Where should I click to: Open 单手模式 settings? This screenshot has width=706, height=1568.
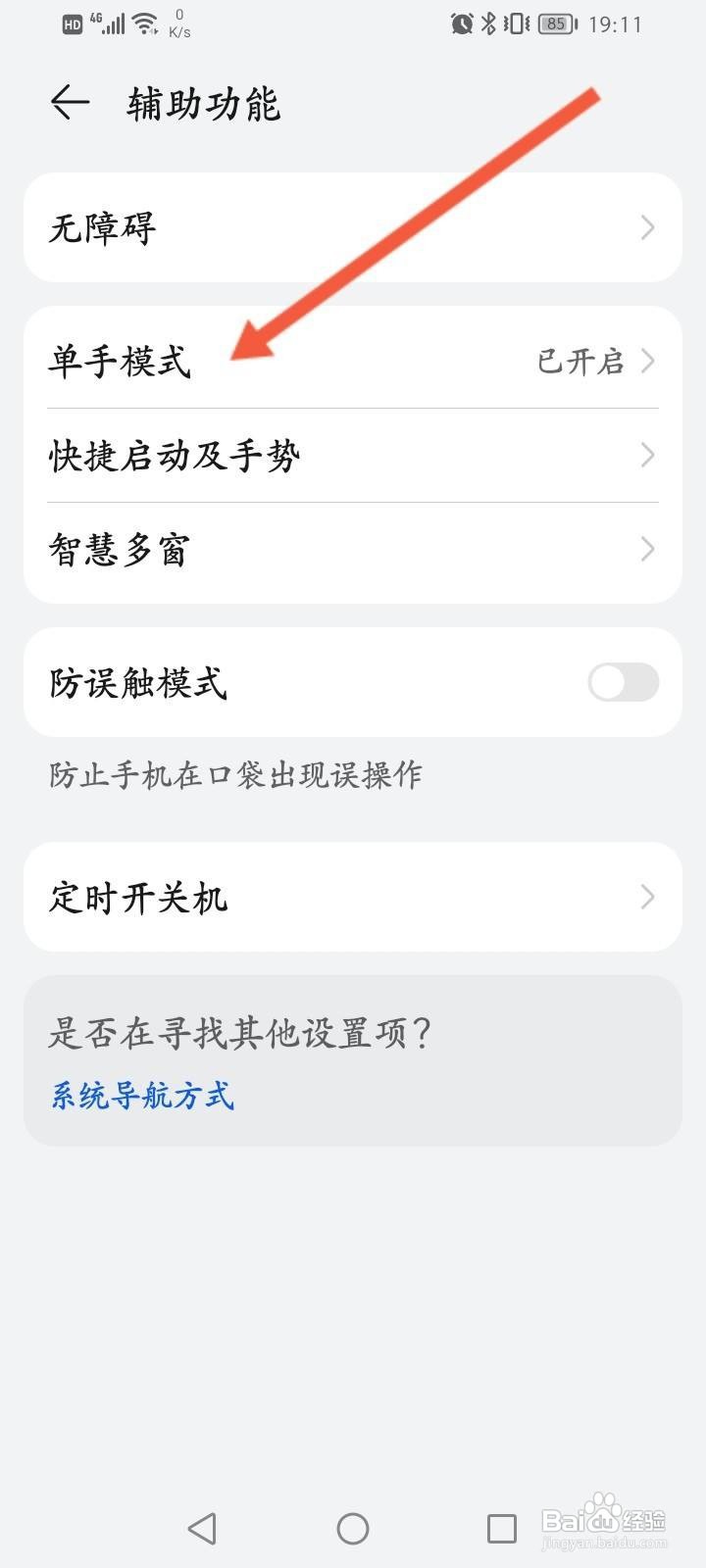click(x=353, y=360)
